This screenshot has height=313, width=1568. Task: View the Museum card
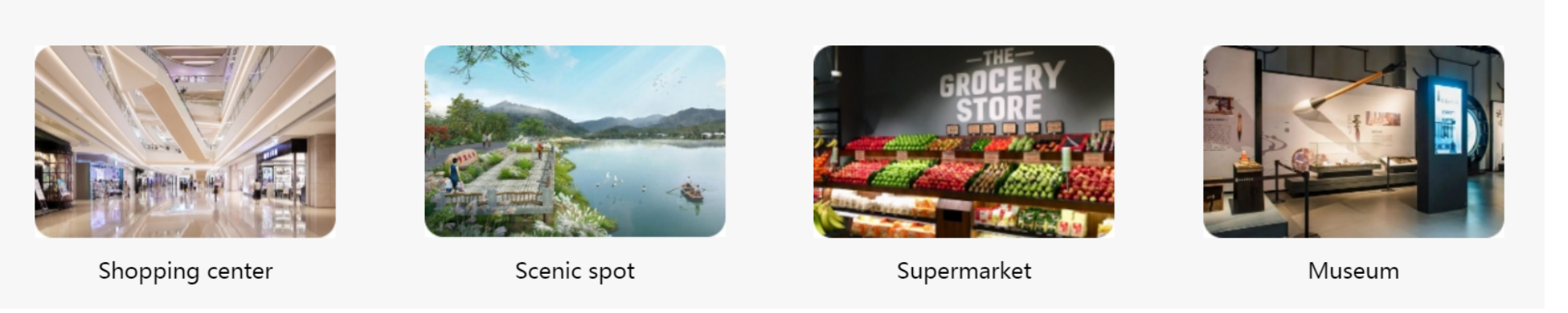1353,142
